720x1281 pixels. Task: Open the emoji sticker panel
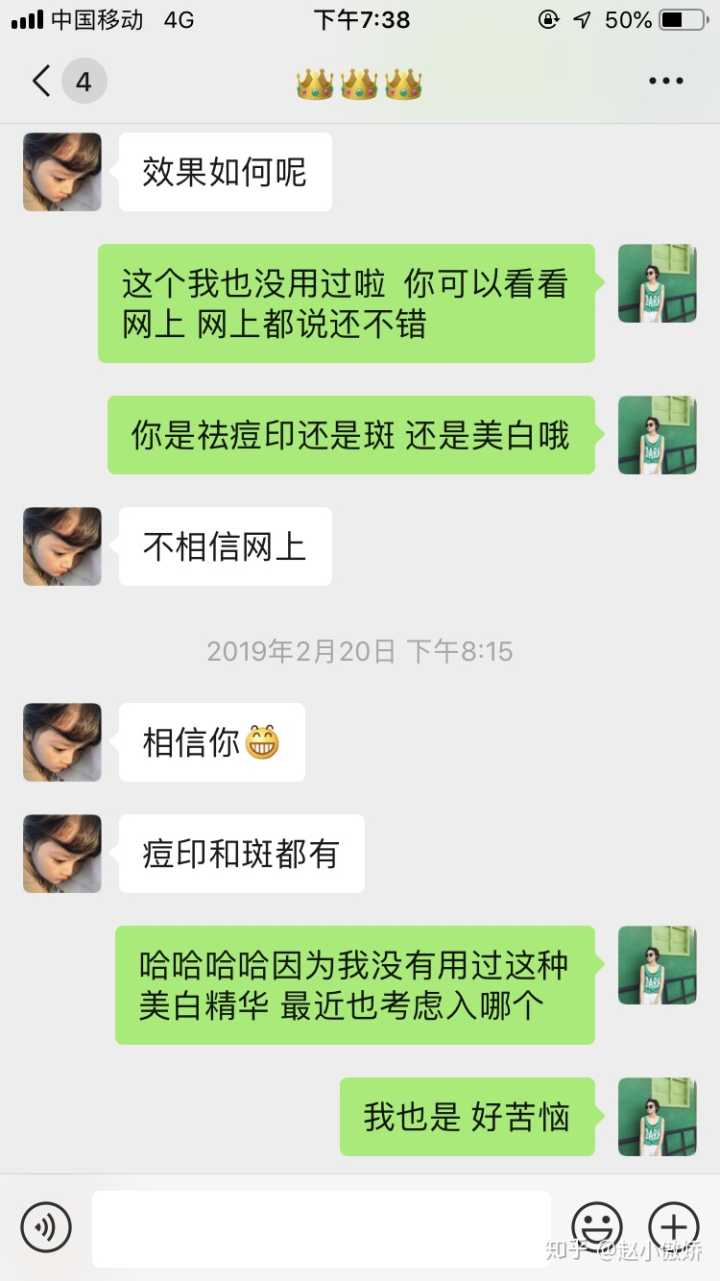pyautogui.click(x=597, y=1227)
